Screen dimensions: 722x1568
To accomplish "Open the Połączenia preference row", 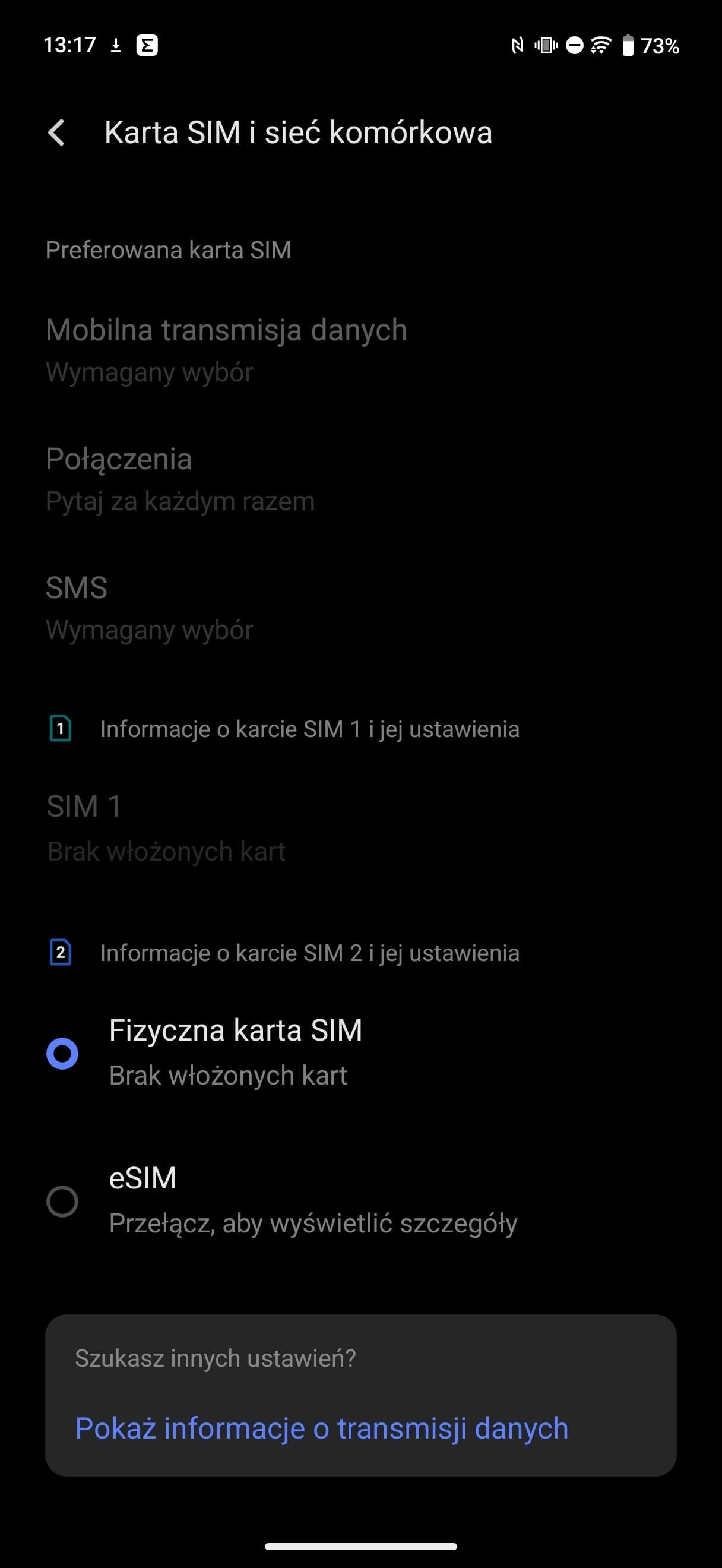I will pyautogui.click(x=360, y=480).
